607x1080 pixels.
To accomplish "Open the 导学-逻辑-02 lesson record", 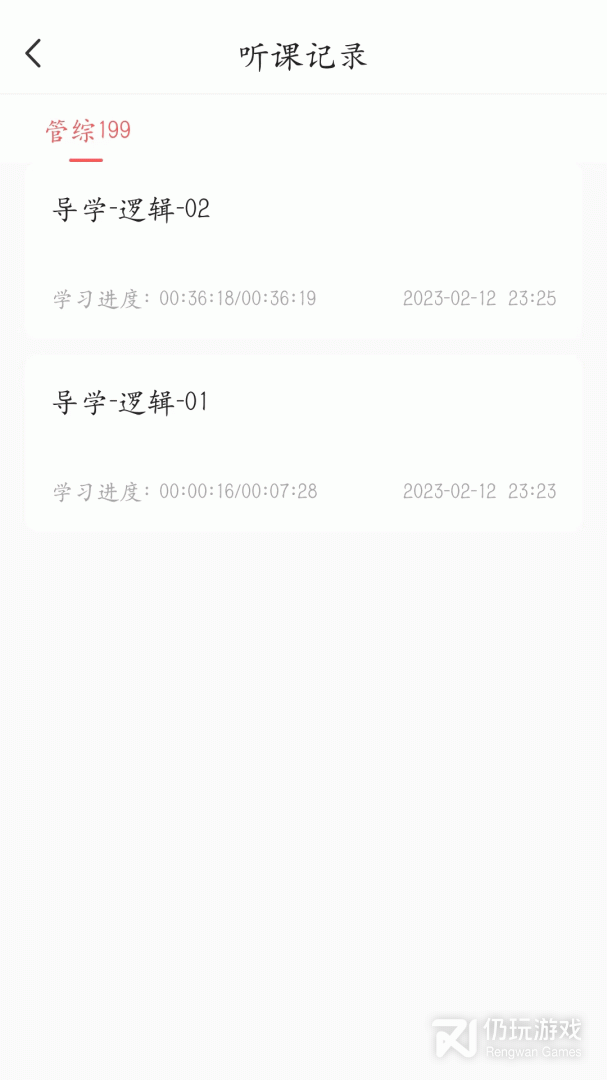I will pos(303,250).
